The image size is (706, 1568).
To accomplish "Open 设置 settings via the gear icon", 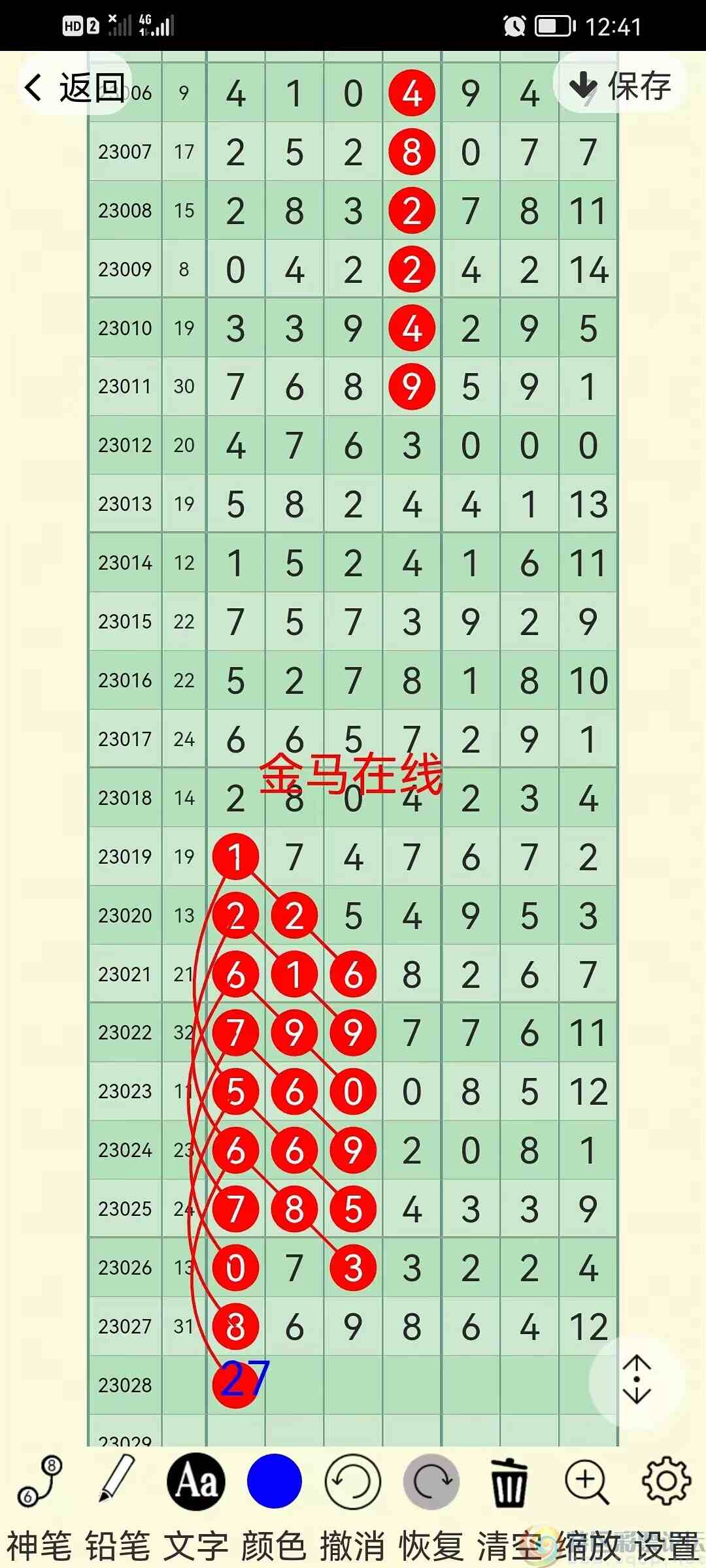I will [665, 1483].
